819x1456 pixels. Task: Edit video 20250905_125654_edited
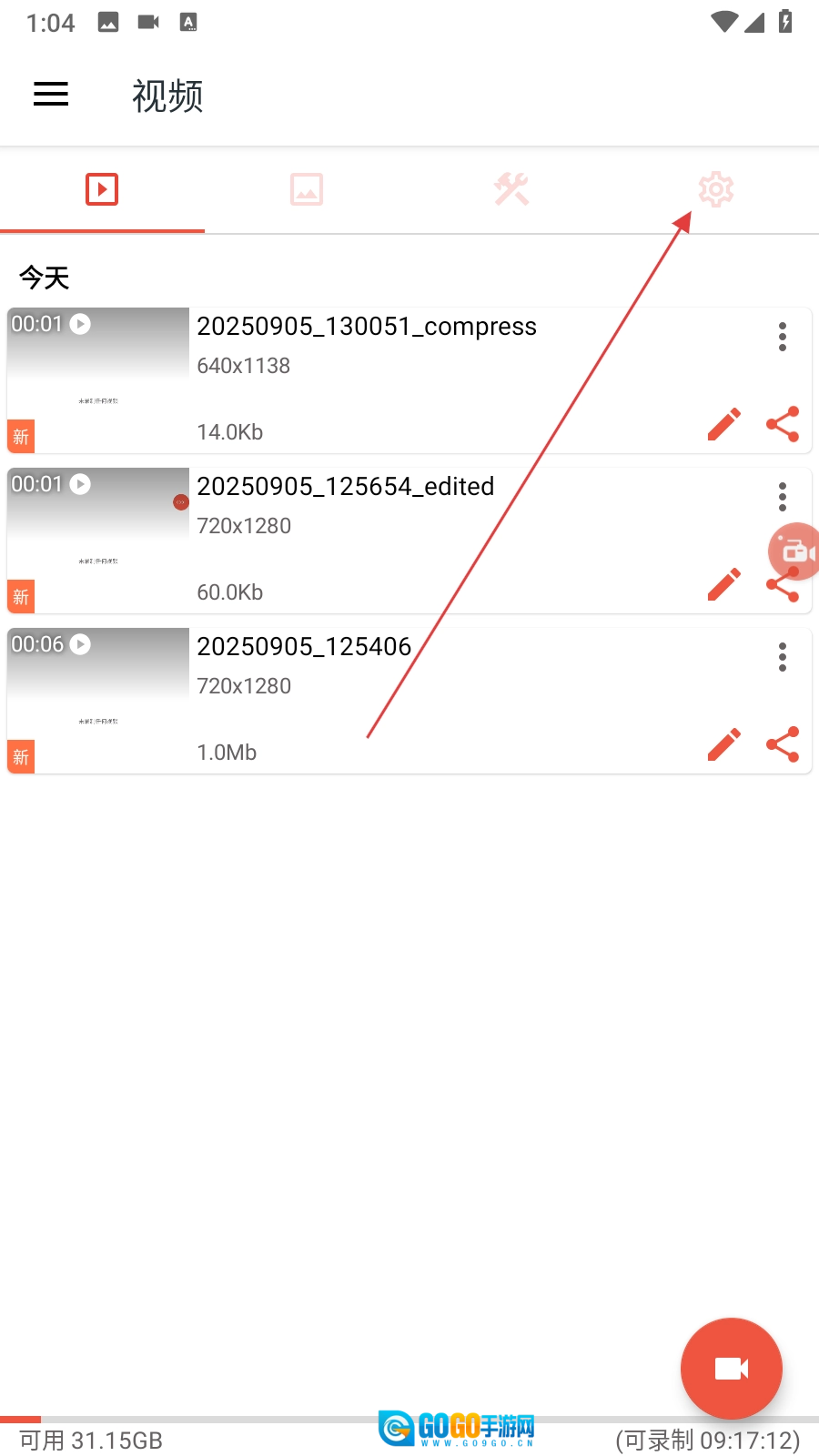tap(724, 584)
